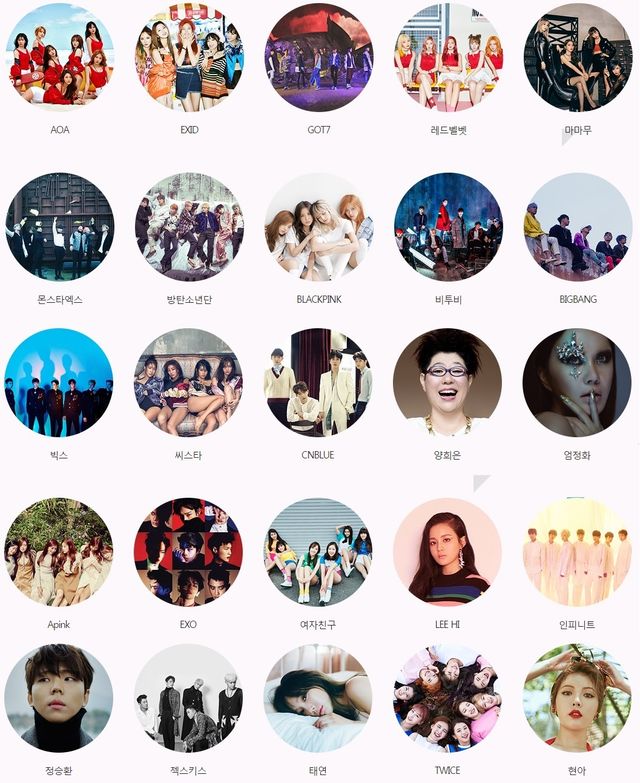This screenshot has width=640, height=783.
Task: Pick 마마무 from the artists
Action: pyautogui.click(x=577, y=56)
